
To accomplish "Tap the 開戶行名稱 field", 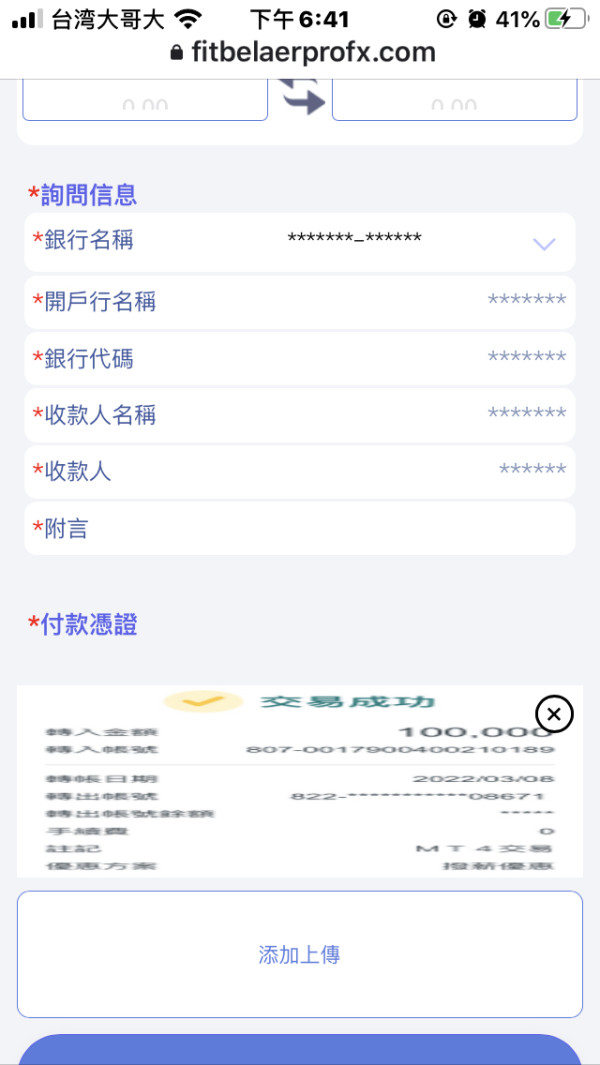I will 300,302.
